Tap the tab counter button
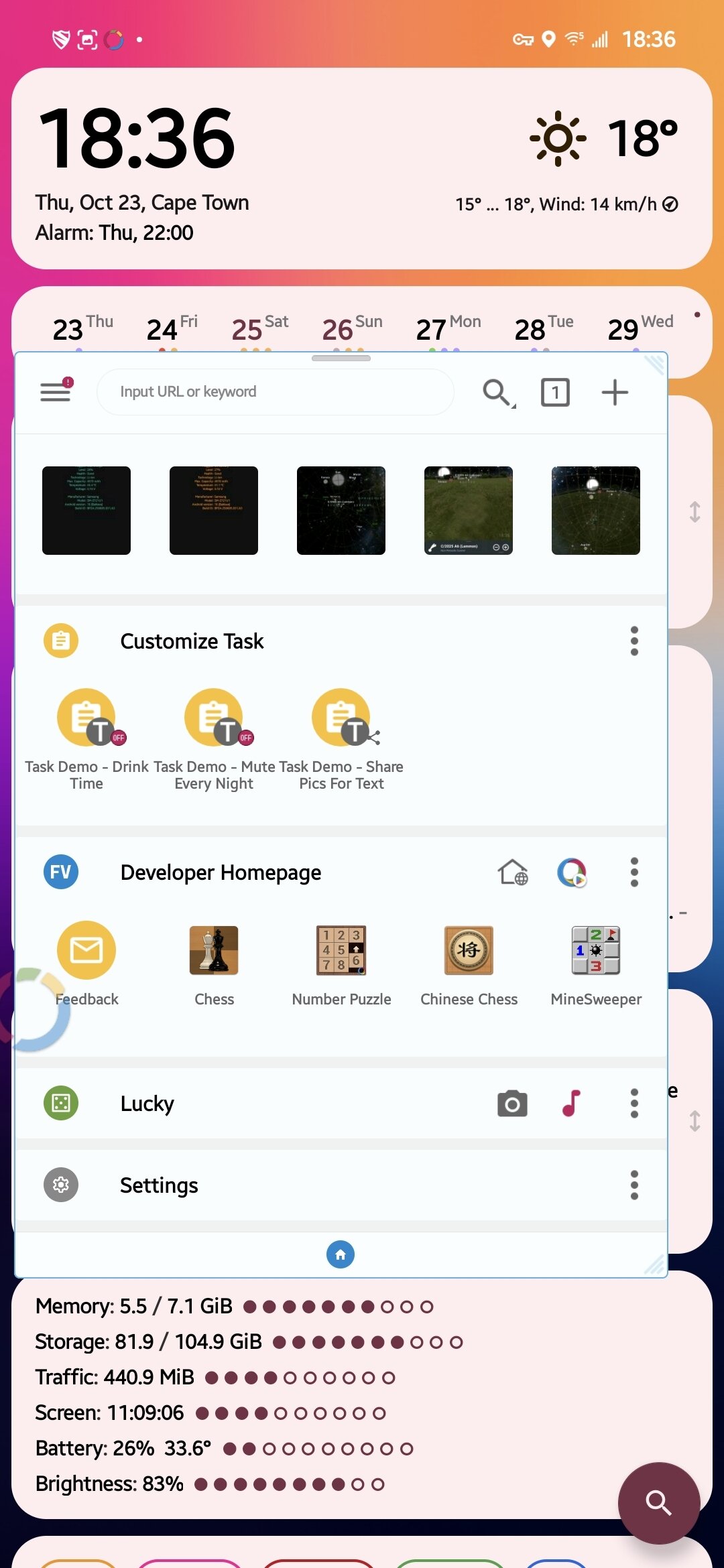724x1568 pixels. point(554,392)
